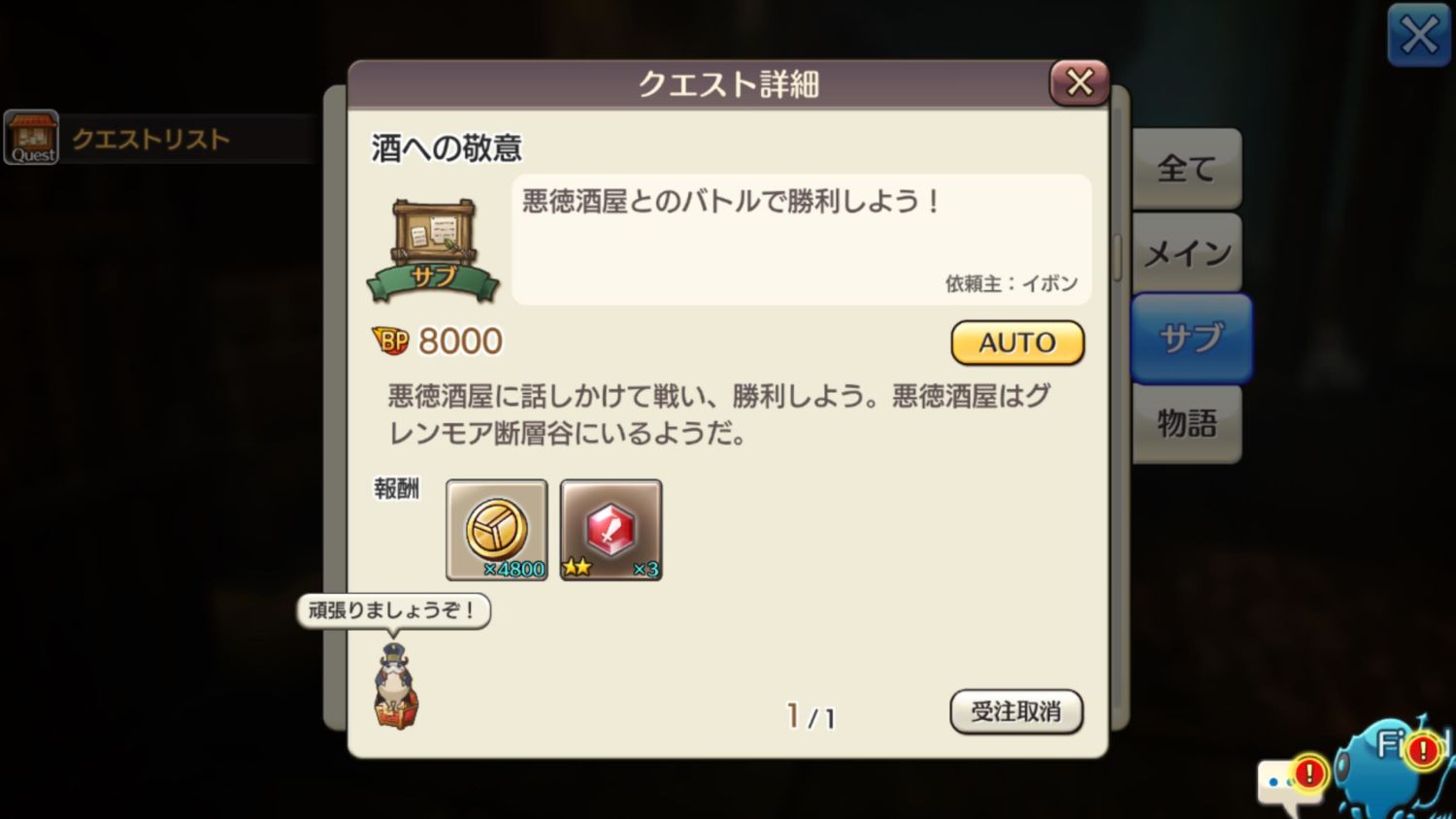The height and width of the screenshot is (819, 1456).
Task: Tap the AUTO button
Action: (1017, 343)
